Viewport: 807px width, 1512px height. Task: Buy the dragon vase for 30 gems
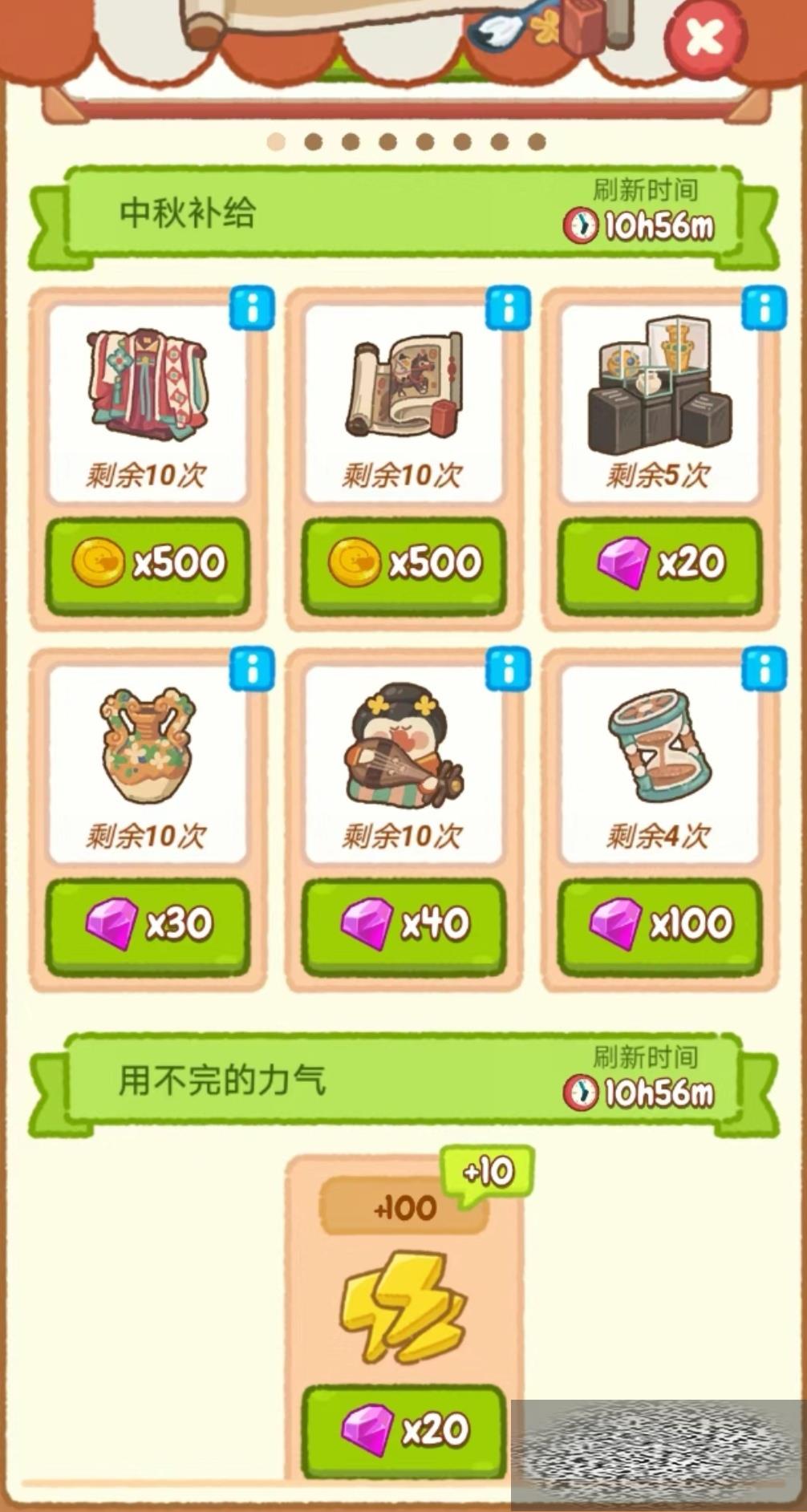click(x=148, y=925)
